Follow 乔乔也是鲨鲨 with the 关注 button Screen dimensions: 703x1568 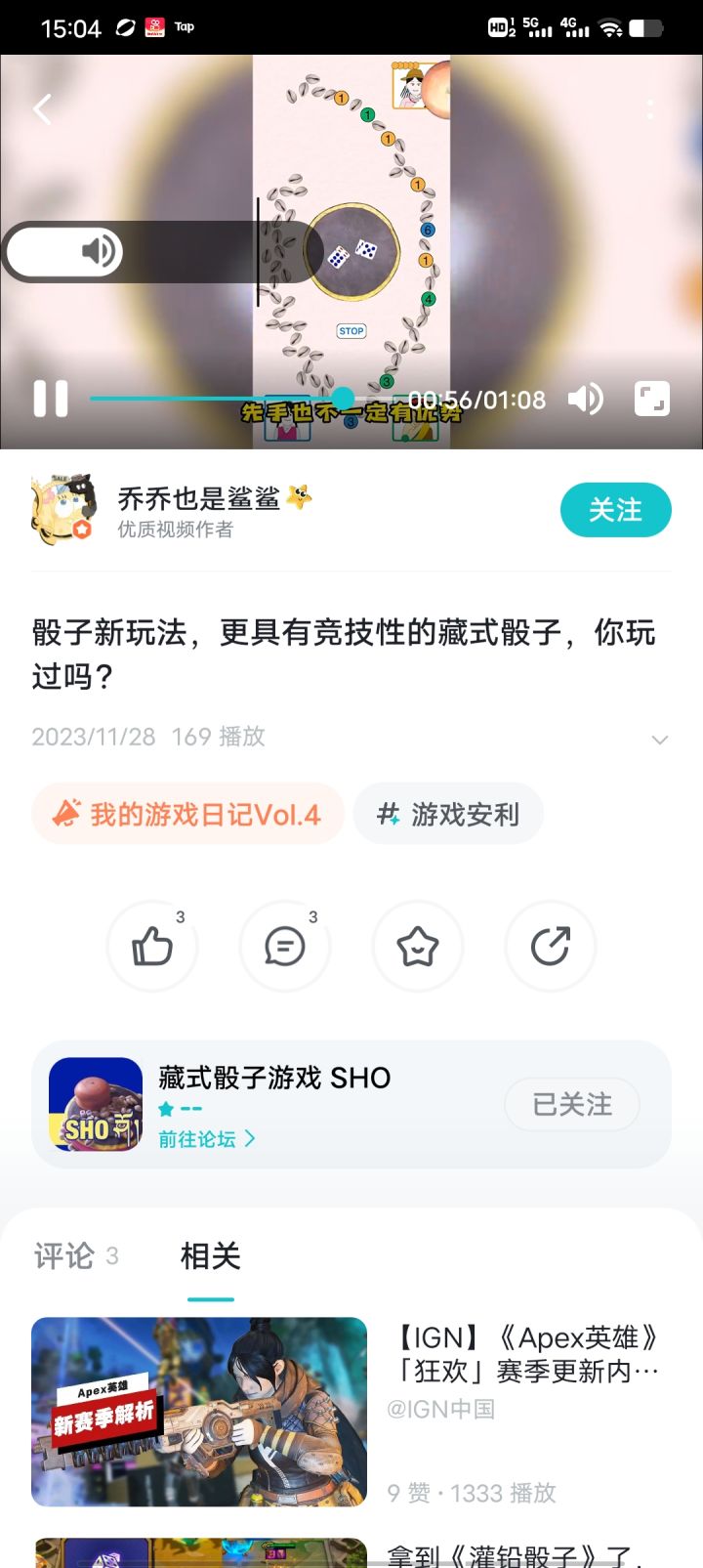click(x=615, y=509)
